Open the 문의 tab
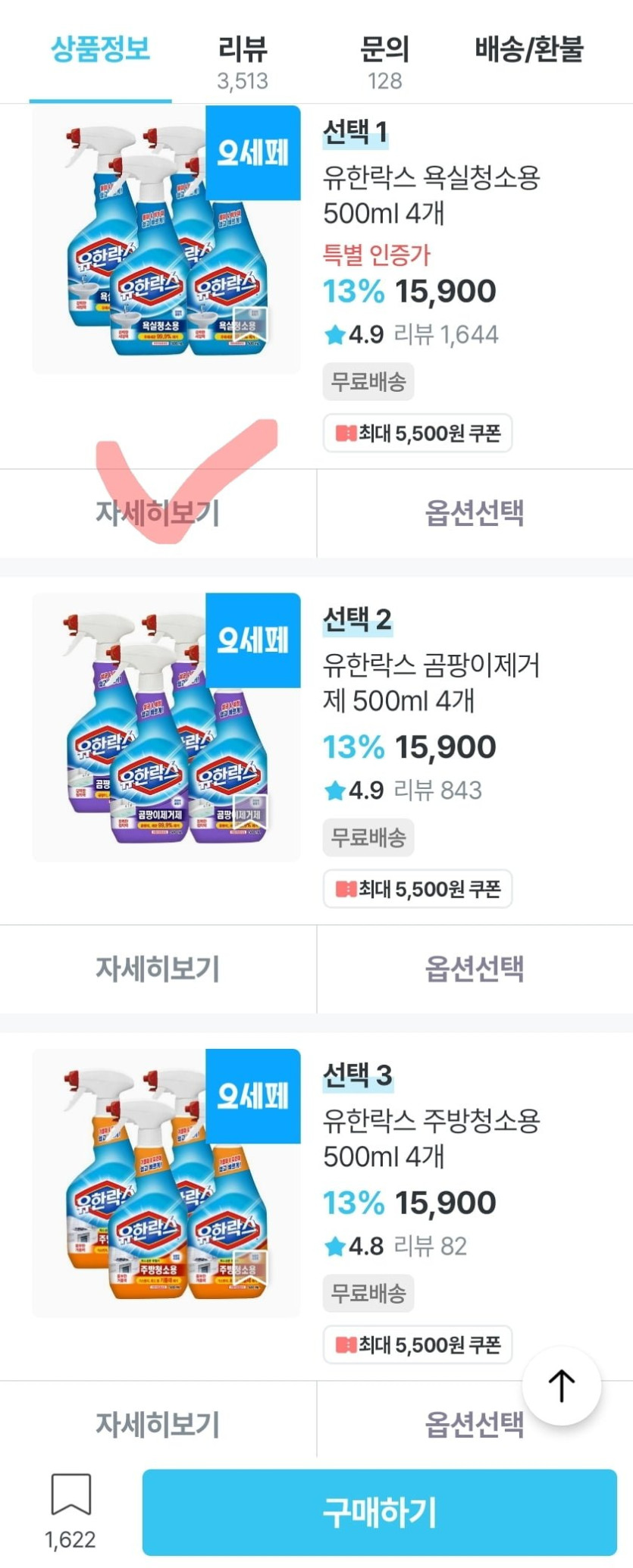 coord(384,61)
